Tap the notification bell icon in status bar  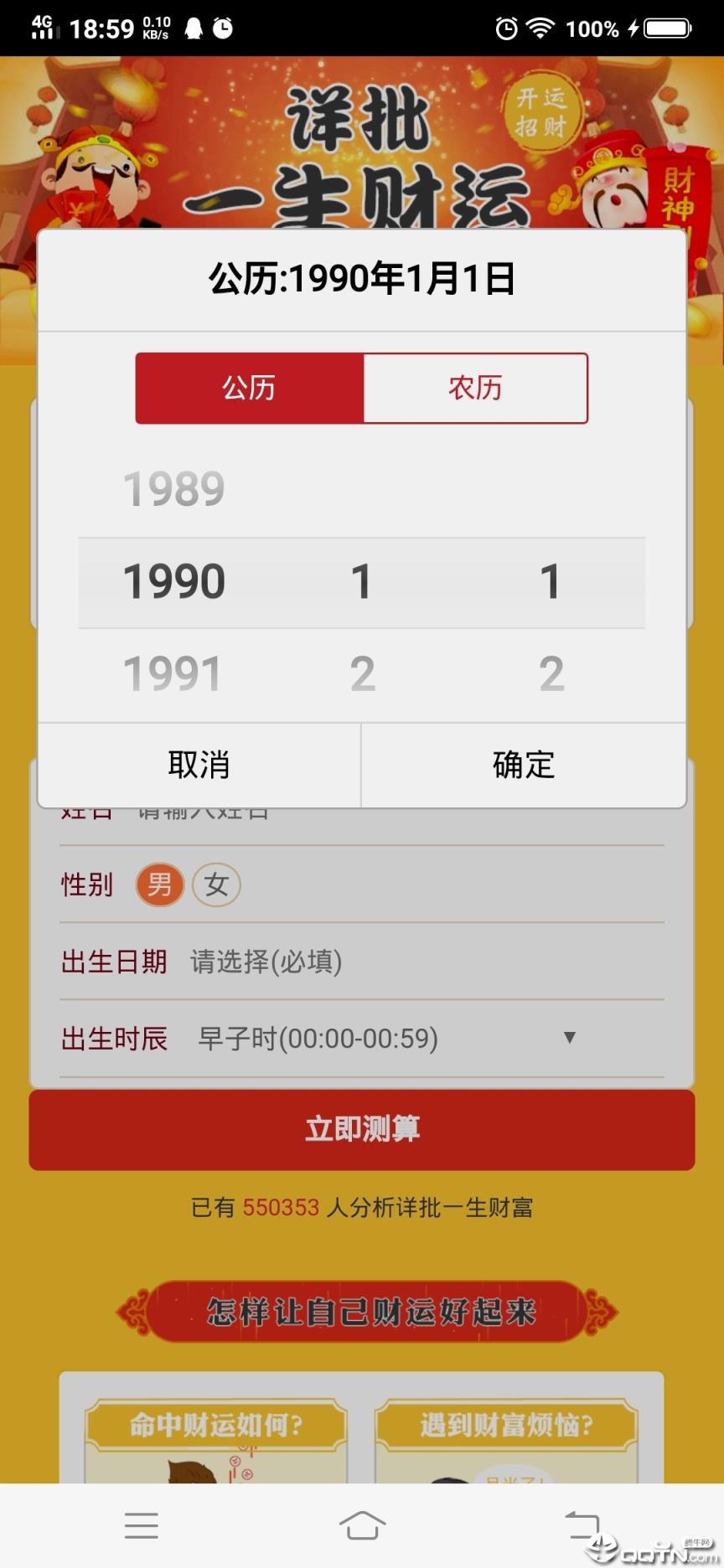(194, 28)
